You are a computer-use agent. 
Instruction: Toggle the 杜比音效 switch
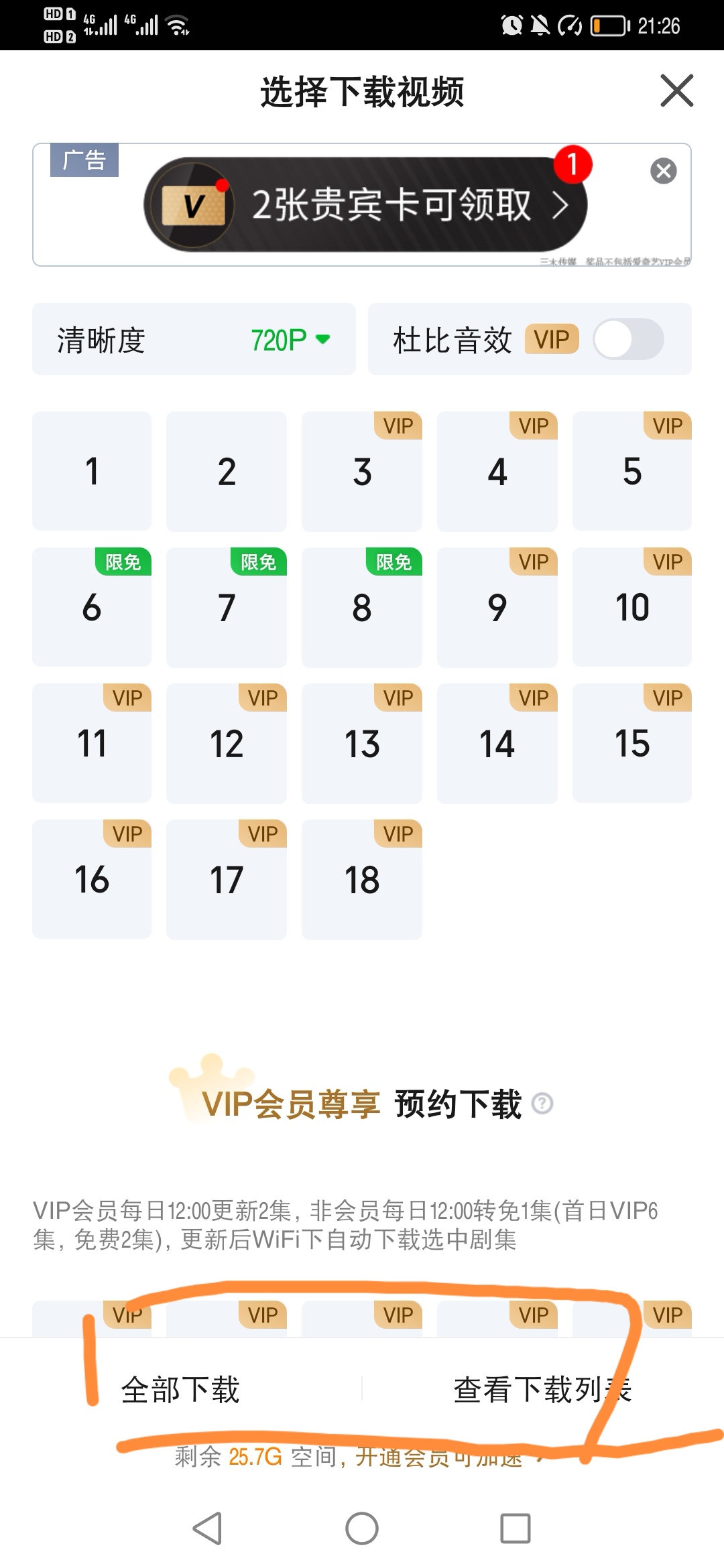coord(628,339)
